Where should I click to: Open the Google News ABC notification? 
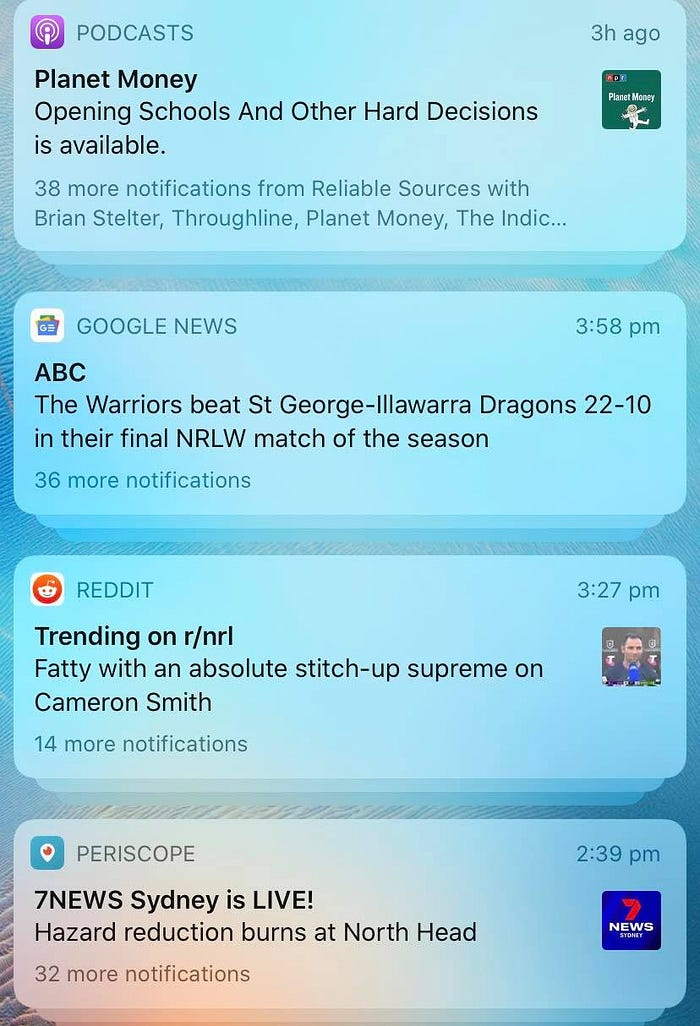pyautogui.click(x=342, y=405)
